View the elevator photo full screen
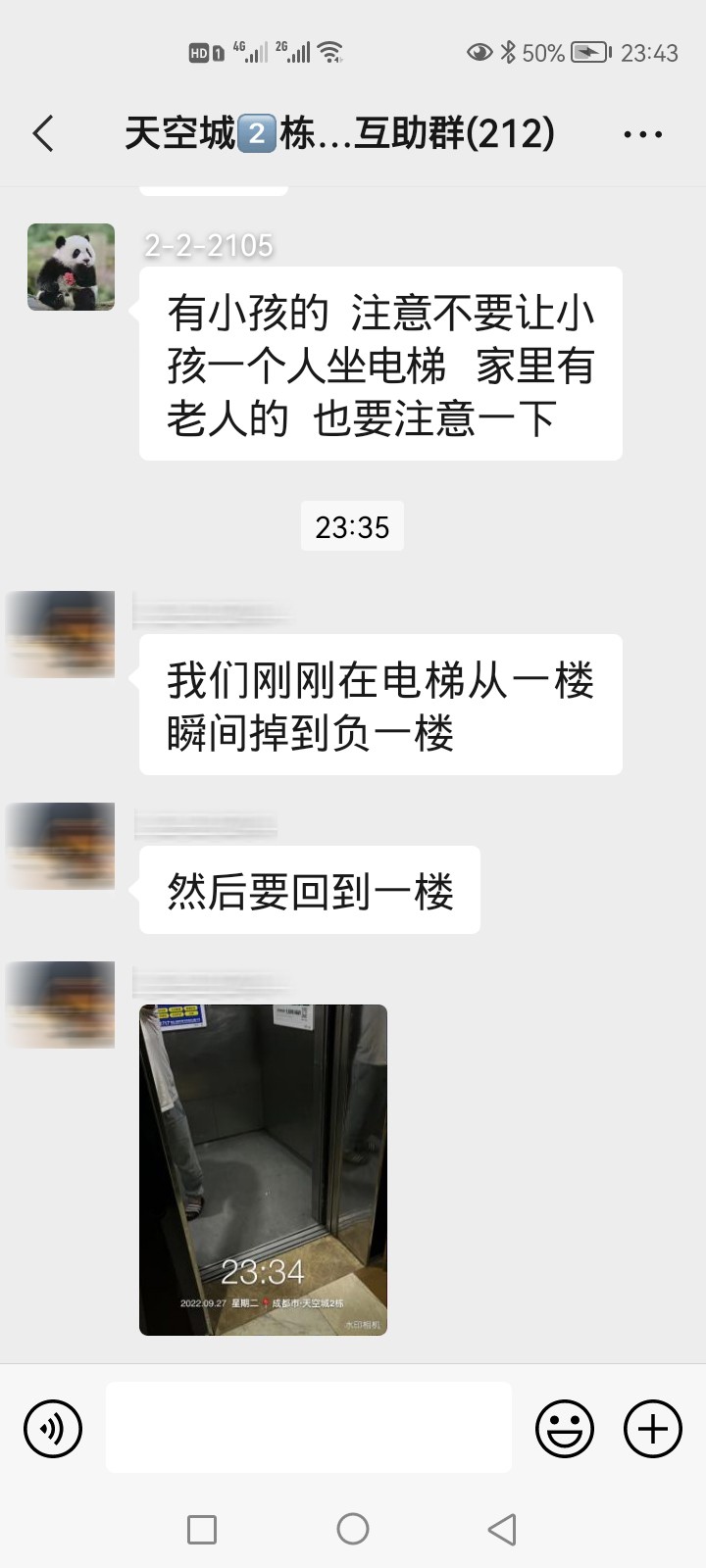This screenshot has height=1568, width=706. (263, 1169)
